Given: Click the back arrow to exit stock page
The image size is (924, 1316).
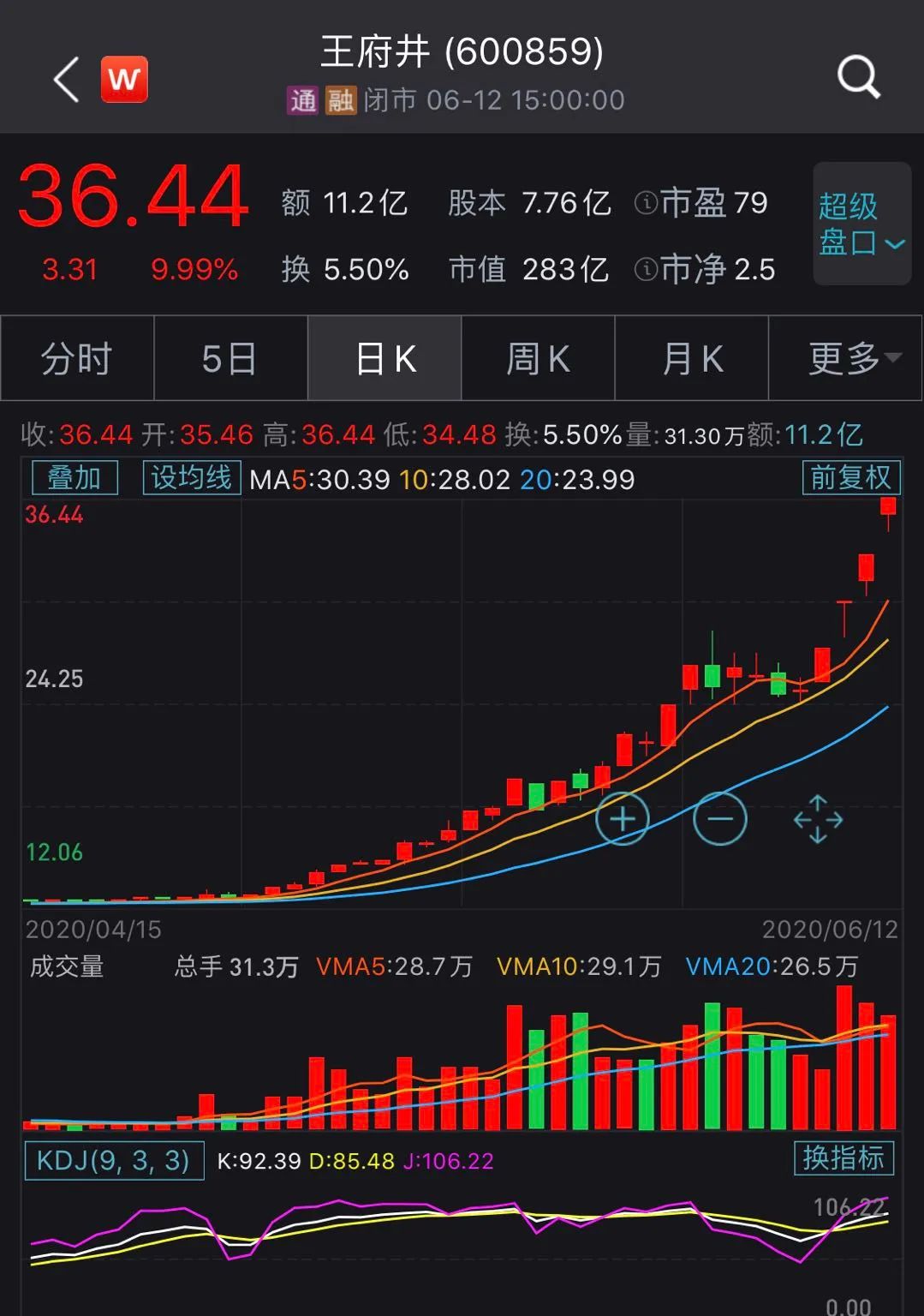Looking at the screenshot, I should coord(64,77).
